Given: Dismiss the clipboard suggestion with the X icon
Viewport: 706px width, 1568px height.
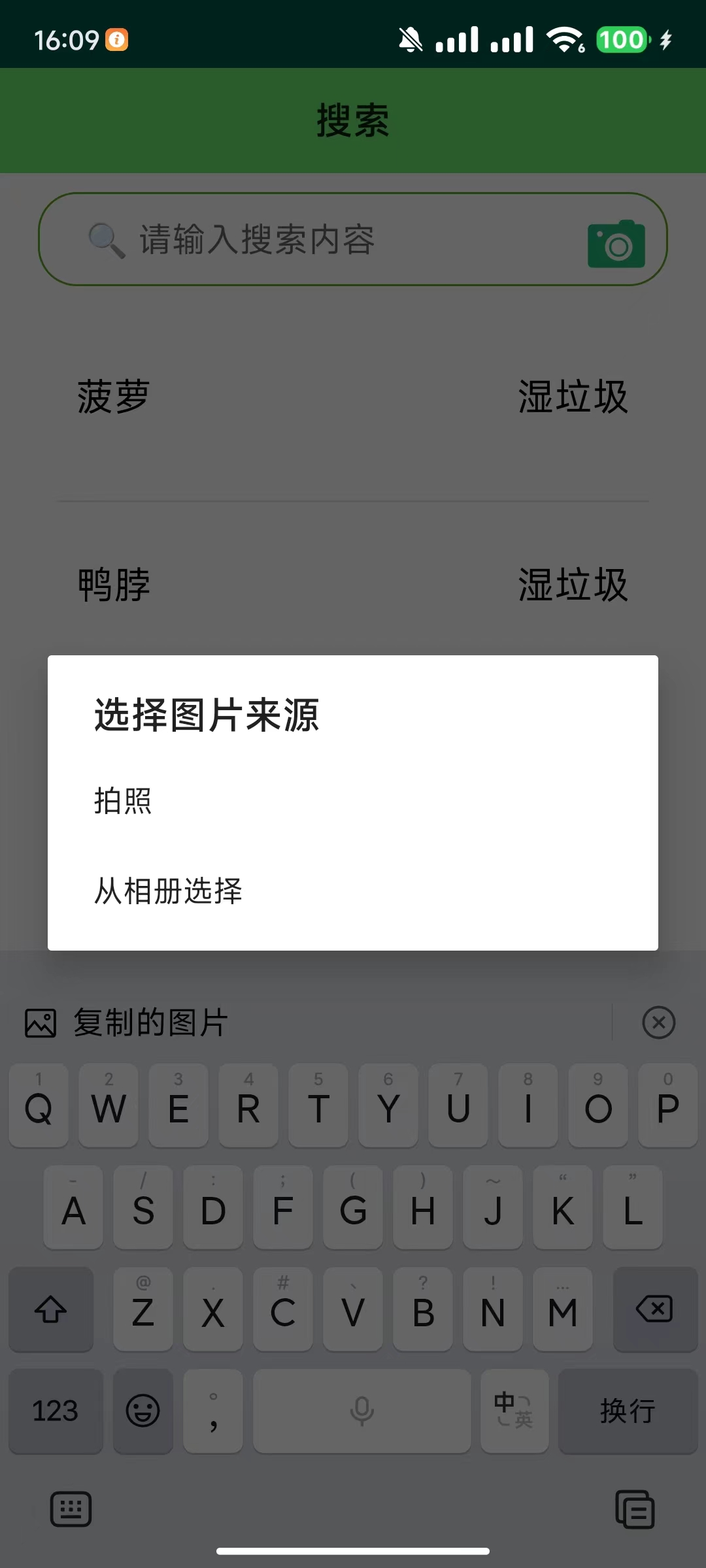Looking at the screenshot, I should point(659,1022).
